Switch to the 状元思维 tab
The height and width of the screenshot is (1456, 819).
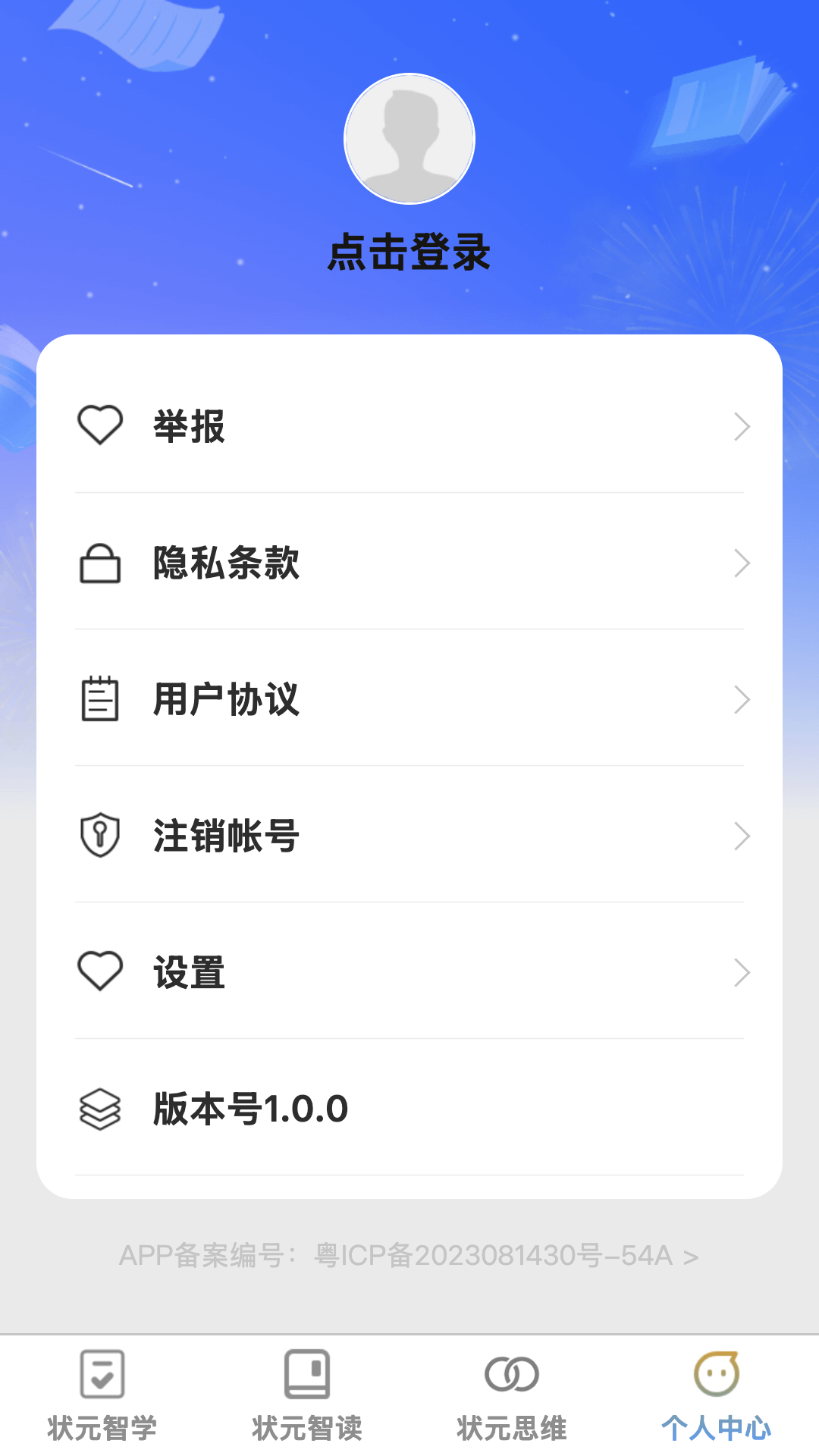click(512, 1395)
